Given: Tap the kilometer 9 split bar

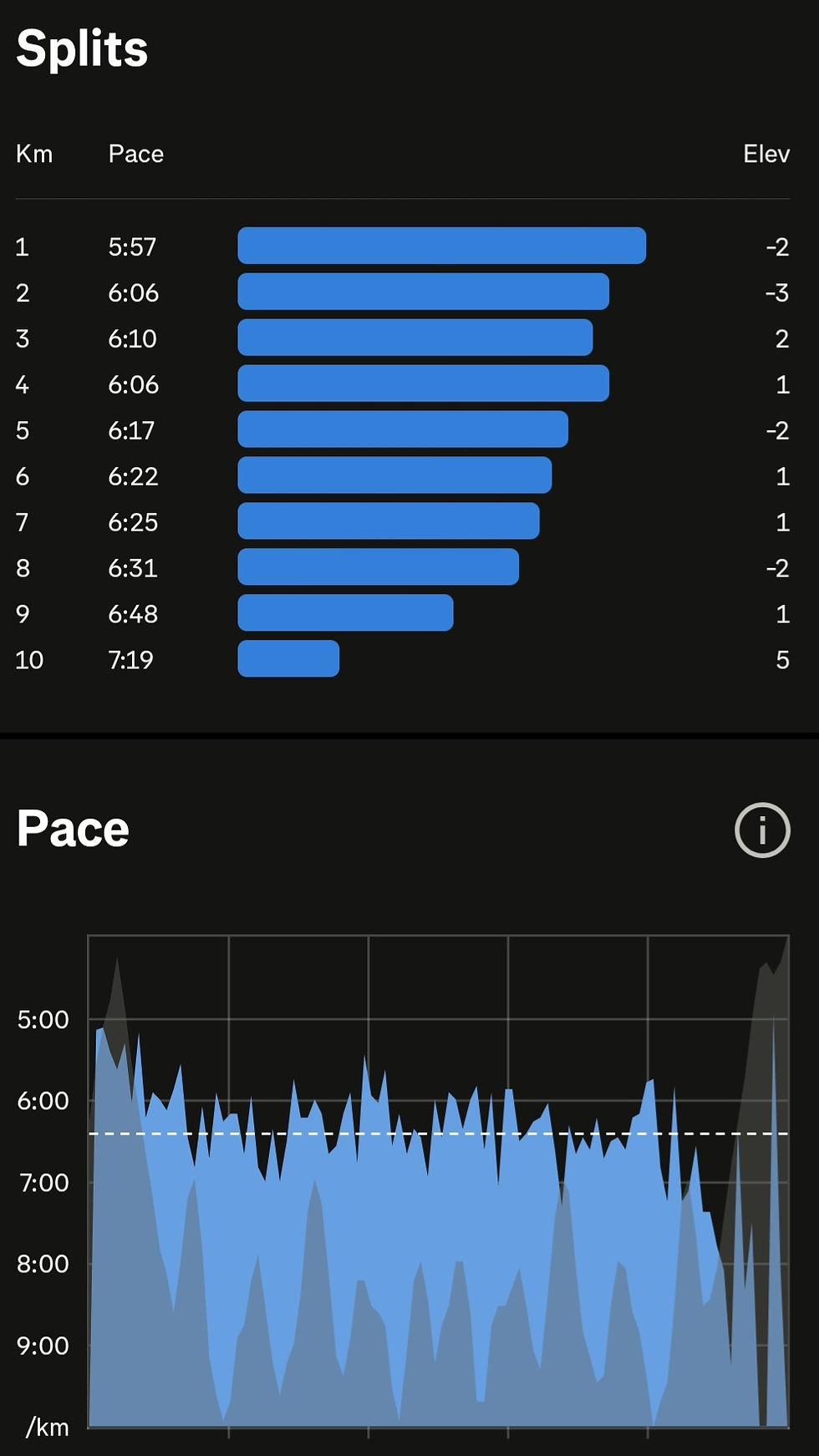Looking at the screenshot, I should click(x=344, y=612).
